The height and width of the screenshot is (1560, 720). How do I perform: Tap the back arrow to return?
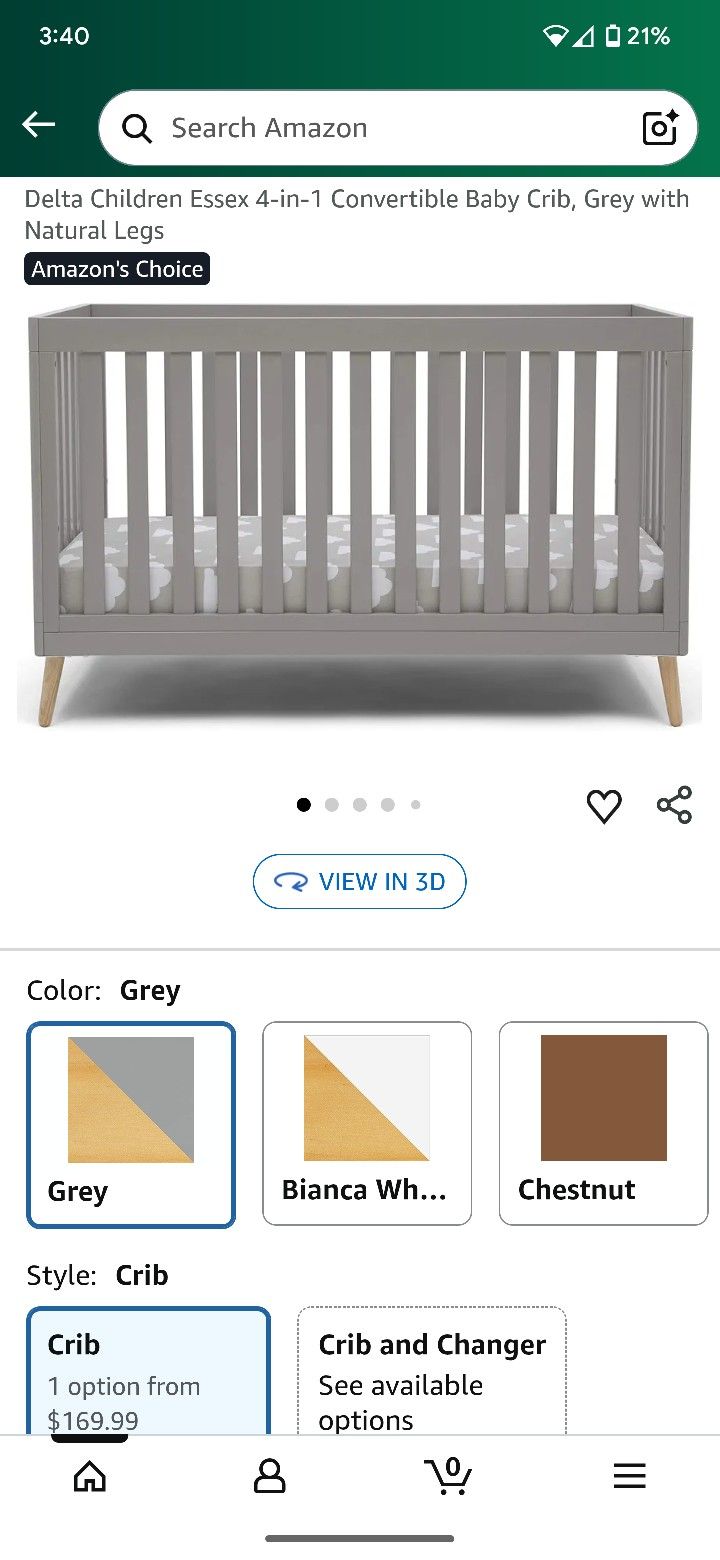[38, 124]
